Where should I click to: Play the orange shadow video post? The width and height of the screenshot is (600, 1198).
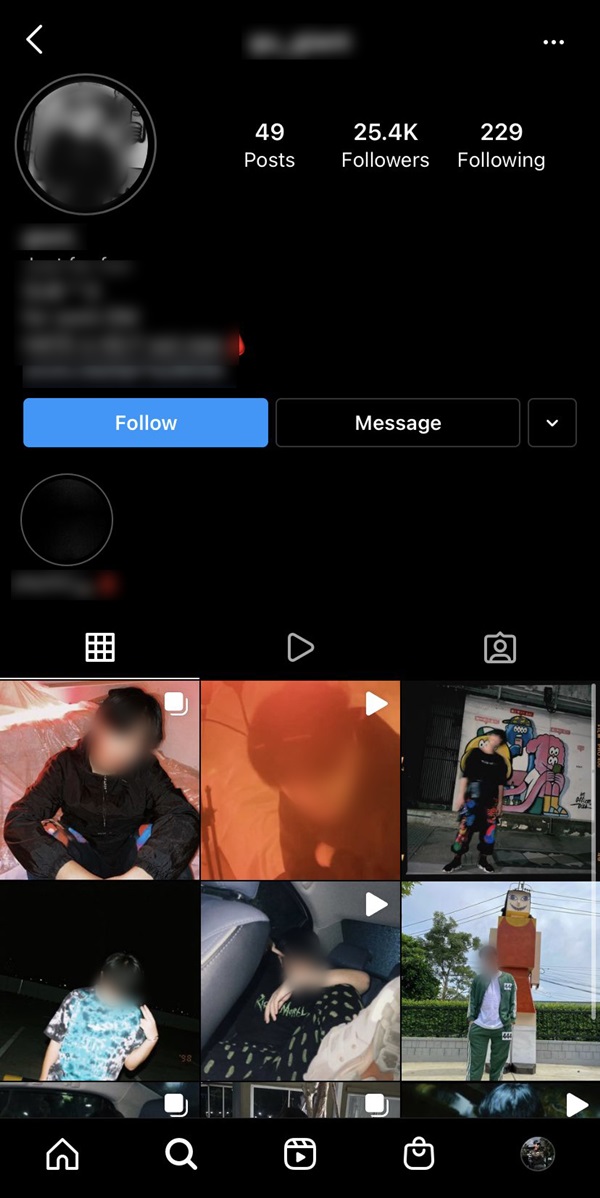(300, 780)
